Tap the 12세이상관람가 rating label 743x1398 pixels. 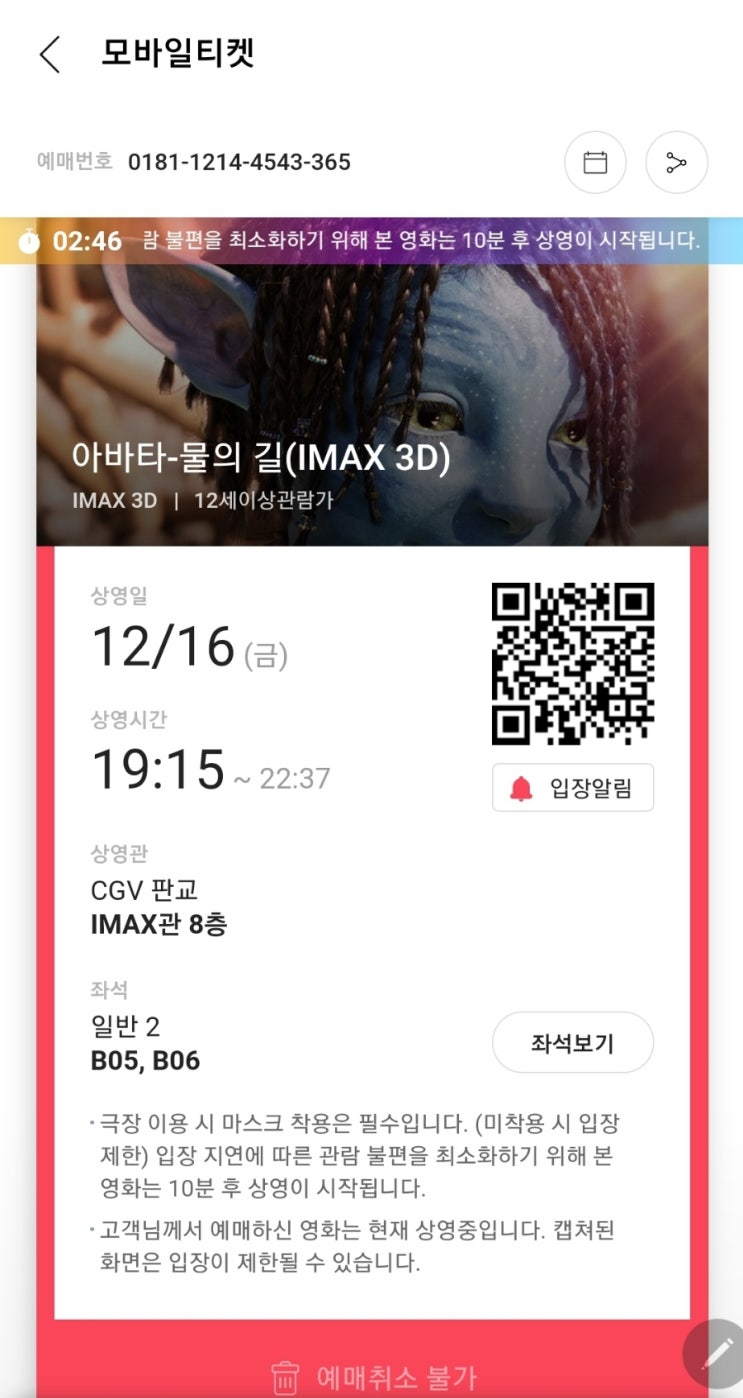click(x=262, y=500)
